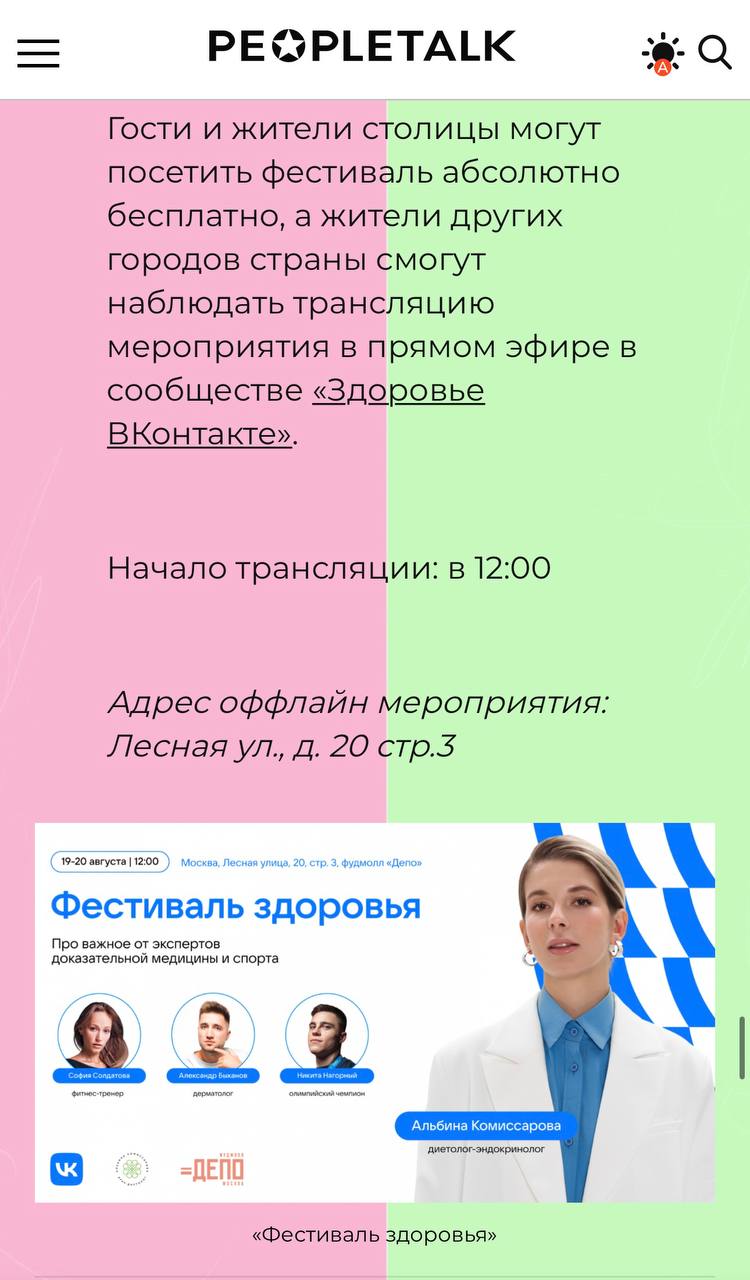The width and height of the screenshot is (750, 1280).
Task: Open the hamburger navigation menu
Action: point(39,52)
